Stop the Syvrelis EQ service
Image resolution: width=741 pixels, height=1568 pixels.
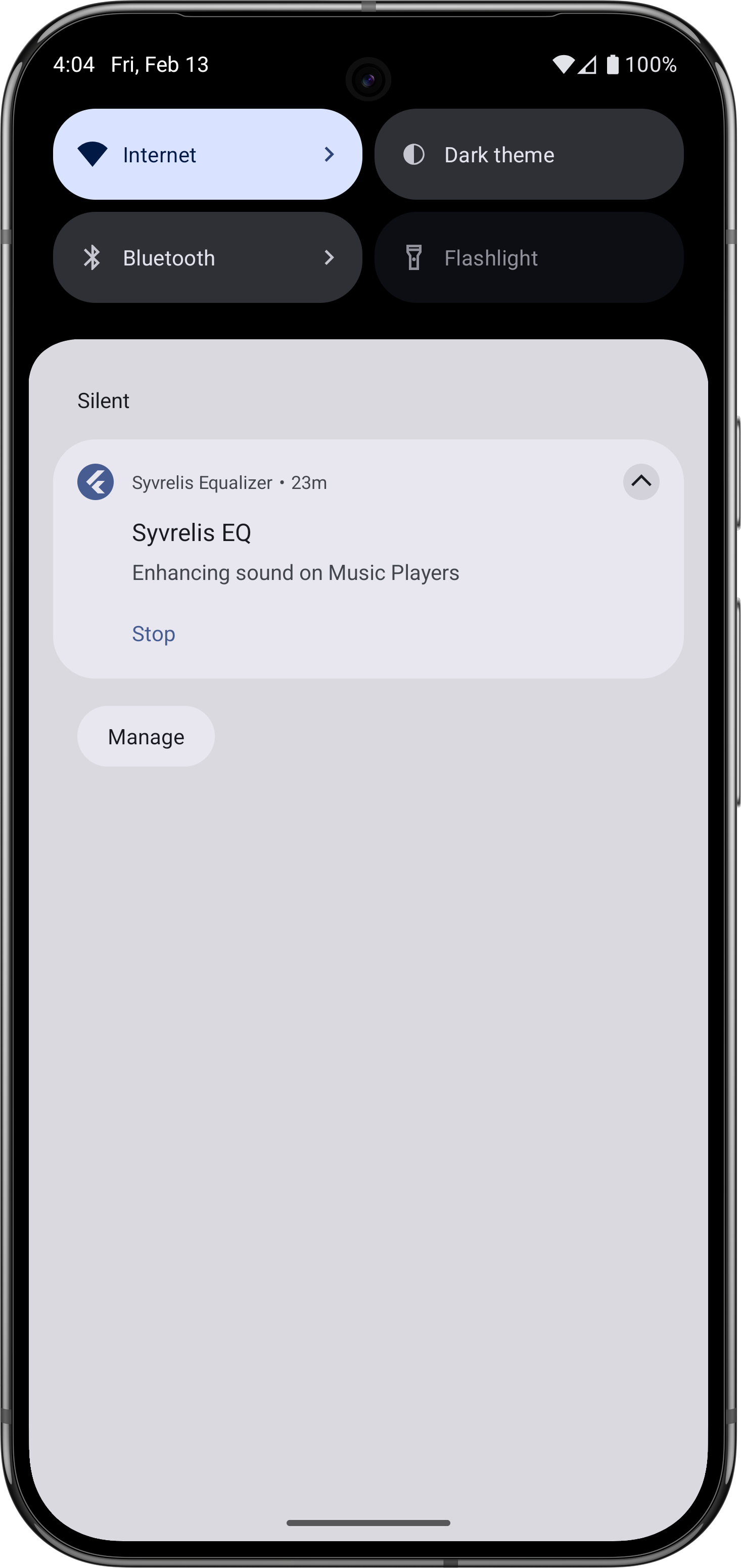[x=154, y=634]
